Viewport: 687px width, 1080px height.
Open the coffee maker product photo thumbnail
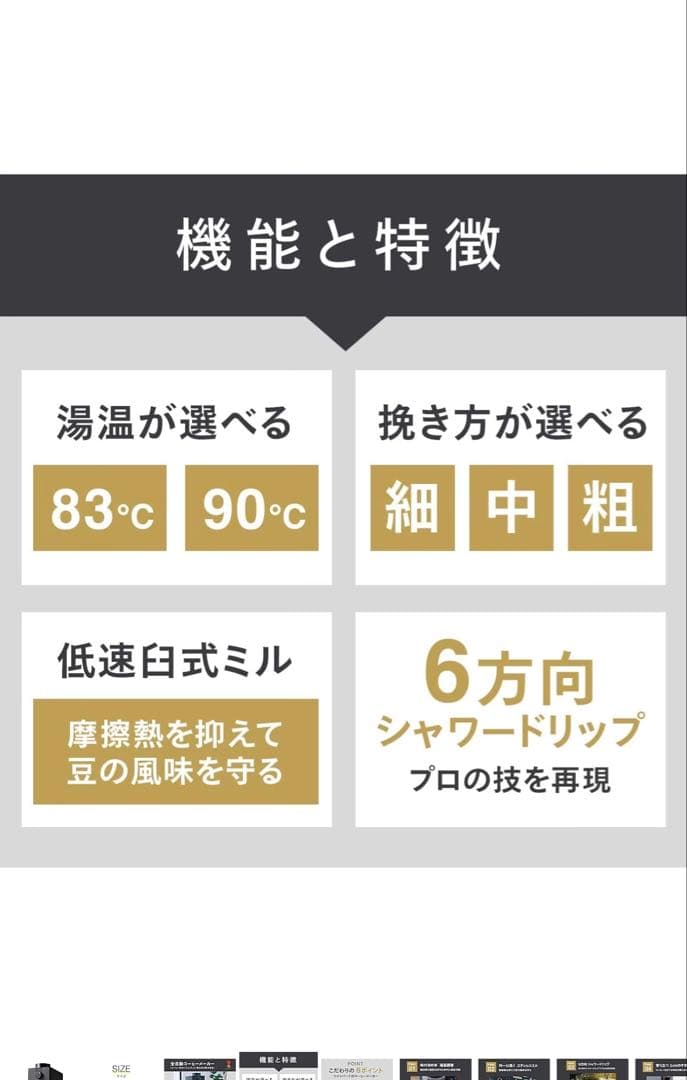click(x=44, y=1070)
